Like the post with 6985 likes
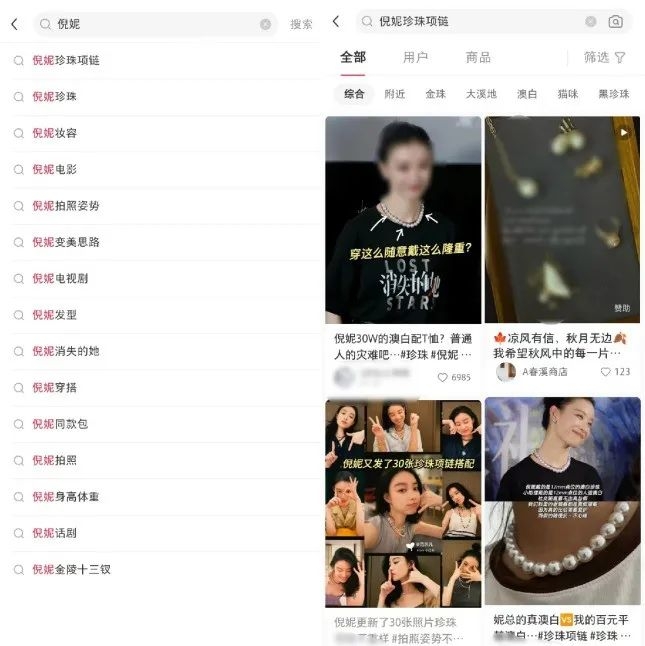This screenshot has height=646, width=645. point(443,377)
